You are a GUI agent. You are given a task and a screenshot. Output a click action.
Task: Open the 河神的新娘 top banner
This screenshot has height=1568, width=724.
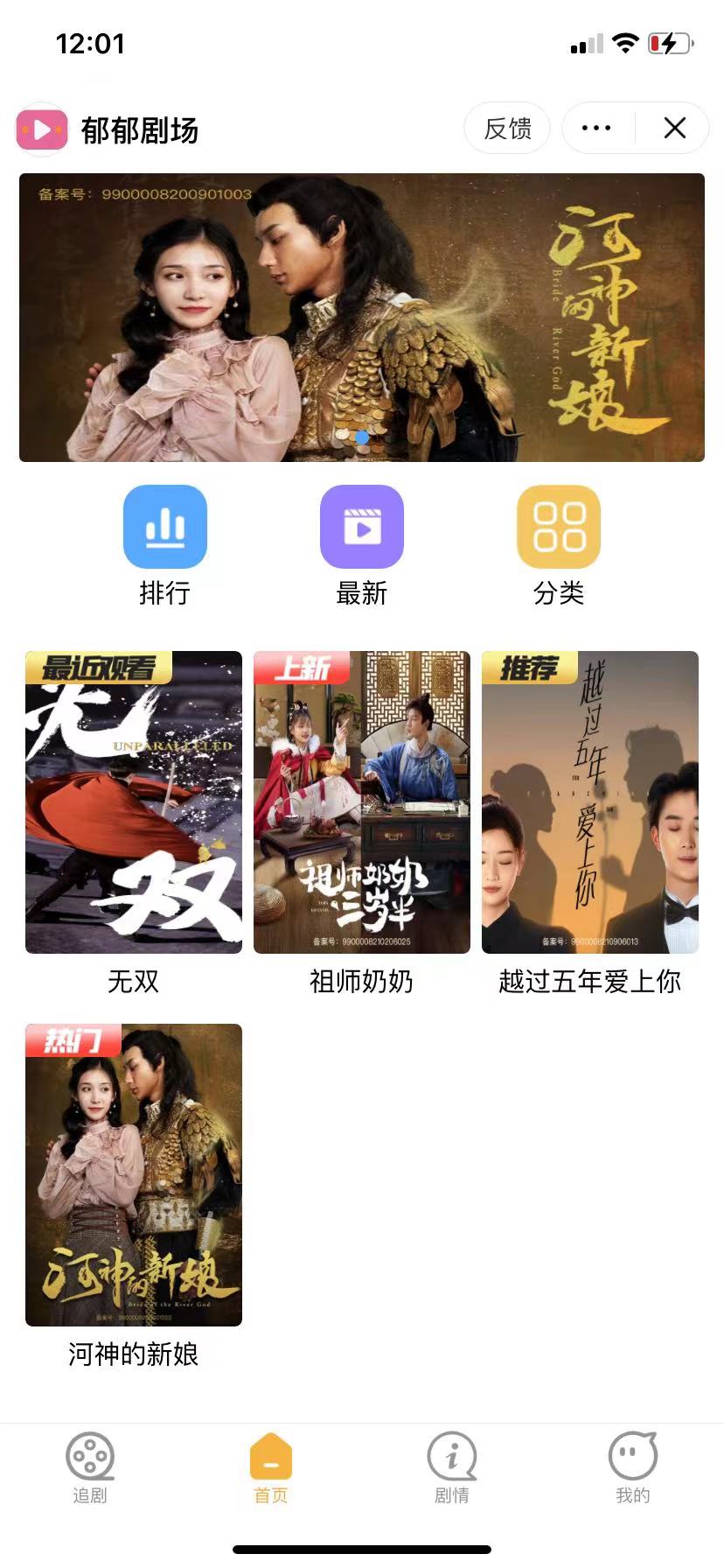click(x=362, y=318)
